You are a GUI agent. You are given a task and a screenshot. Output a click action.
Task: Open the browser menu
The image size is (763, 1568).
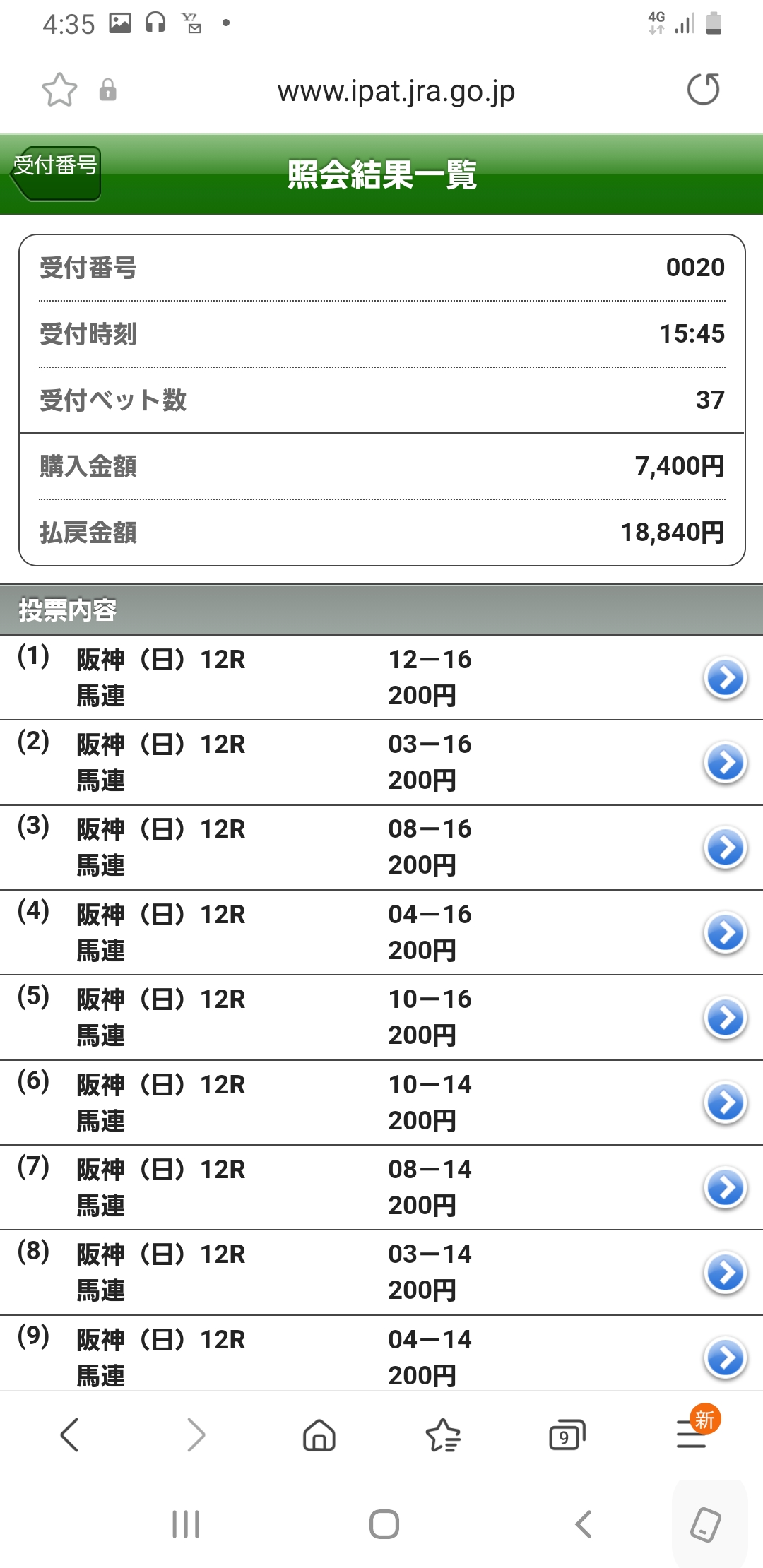pyautogui.click(x=692, y=1435)
